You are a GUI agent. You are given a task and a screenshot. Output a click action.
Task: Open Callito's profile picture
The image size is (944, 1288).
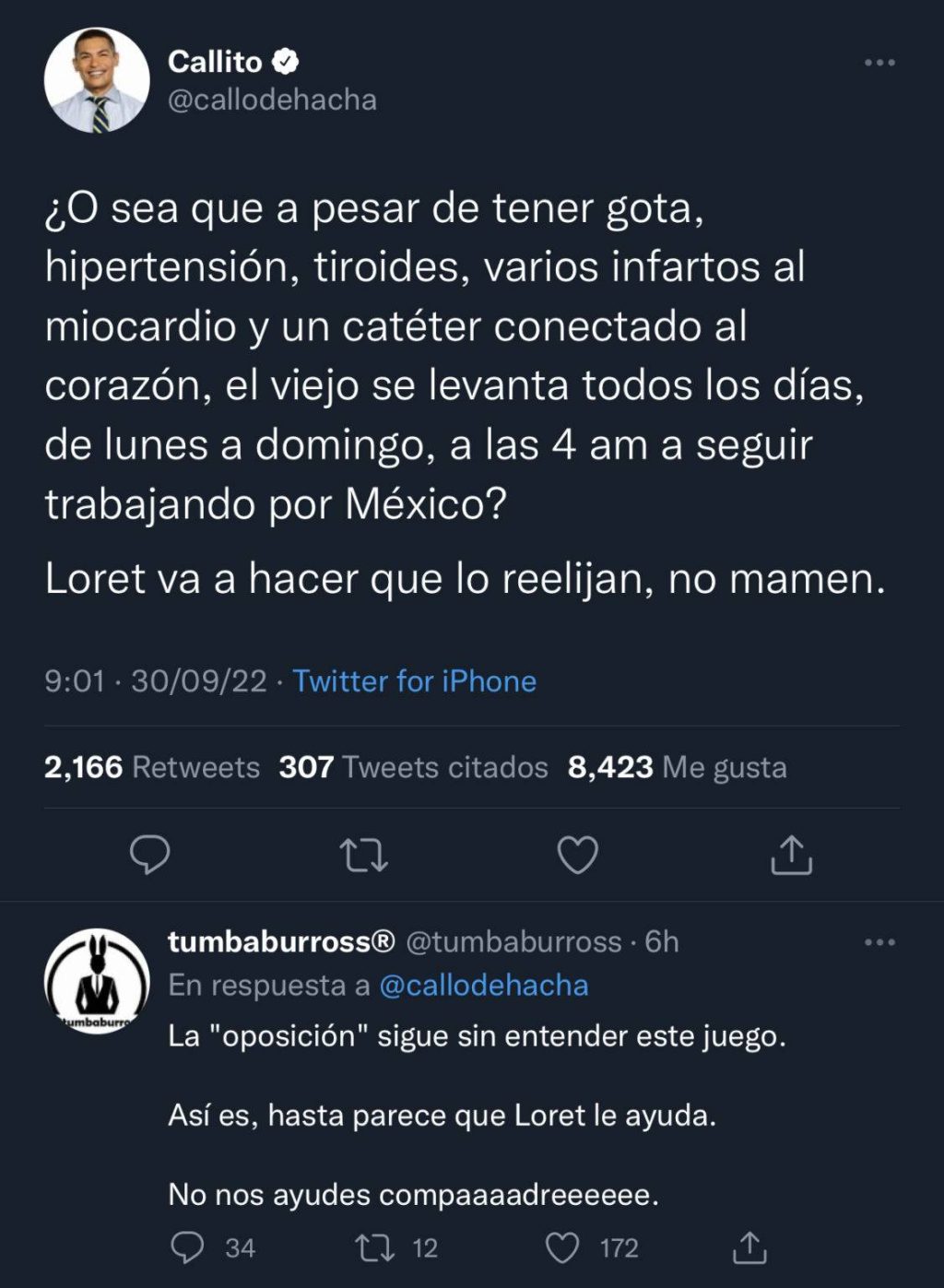tap(97, 80)
